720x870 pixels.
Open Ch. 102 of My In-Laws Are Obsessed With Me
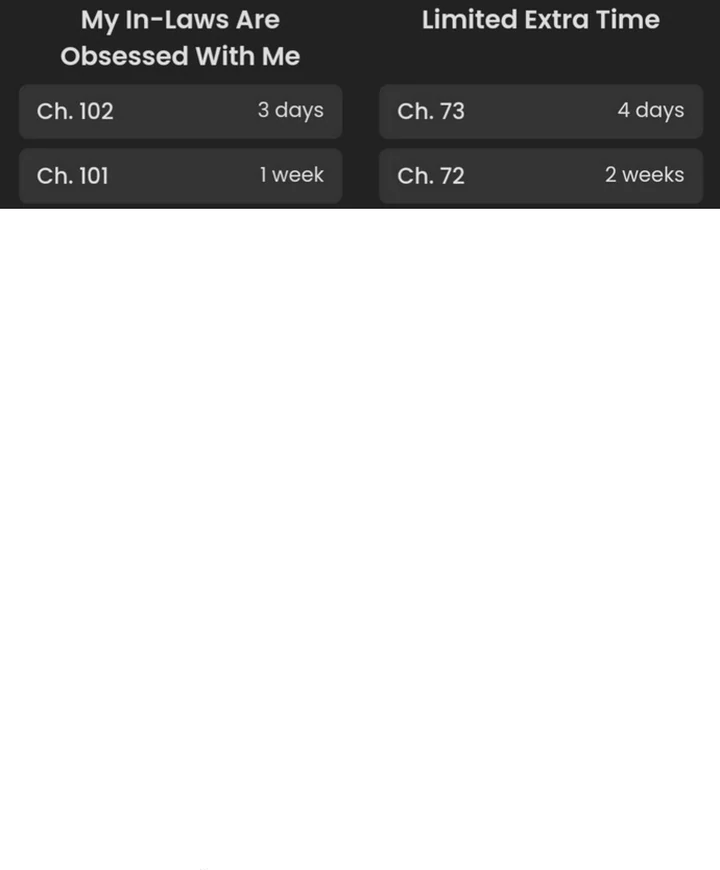[x=180, y=111]
